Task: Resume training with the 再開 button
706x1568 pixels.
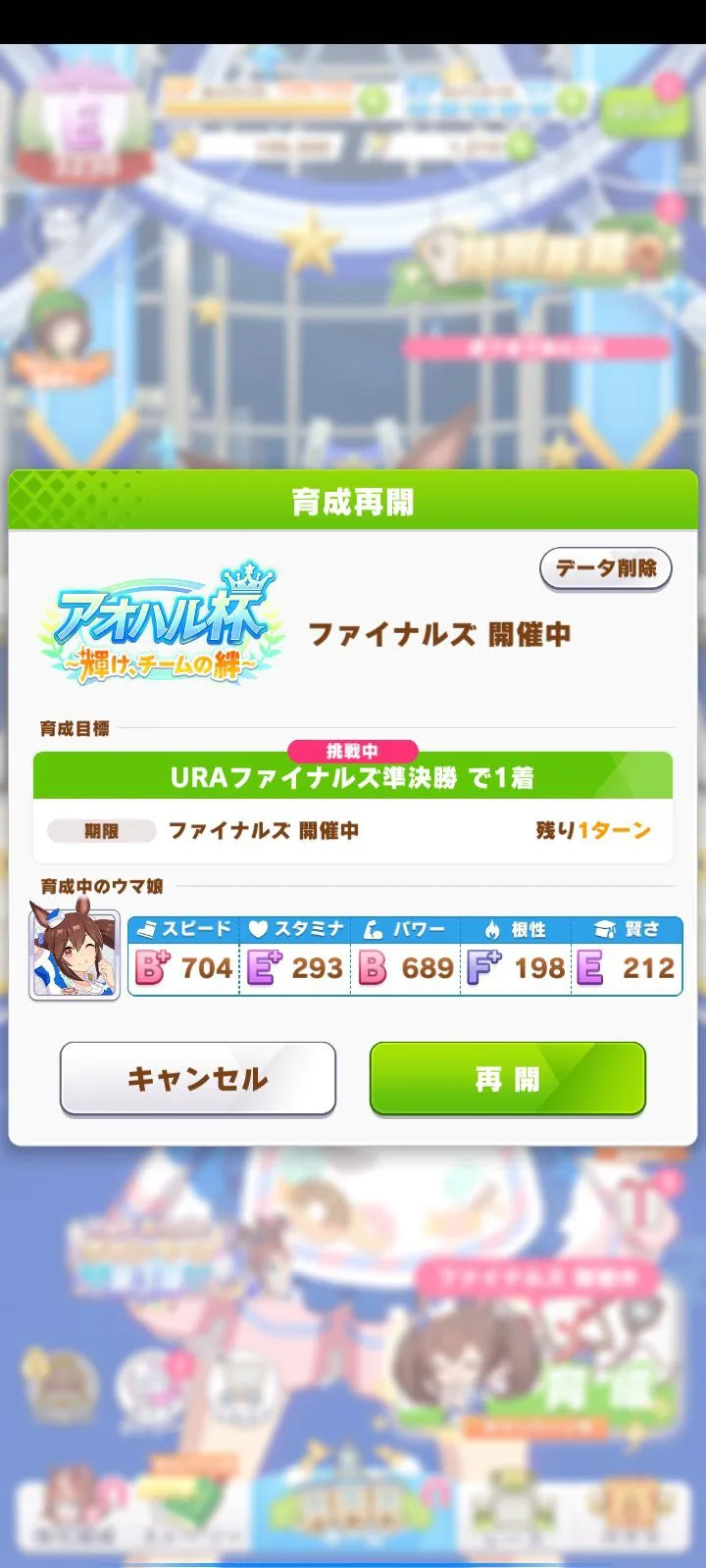Action: pos(508,1079)
